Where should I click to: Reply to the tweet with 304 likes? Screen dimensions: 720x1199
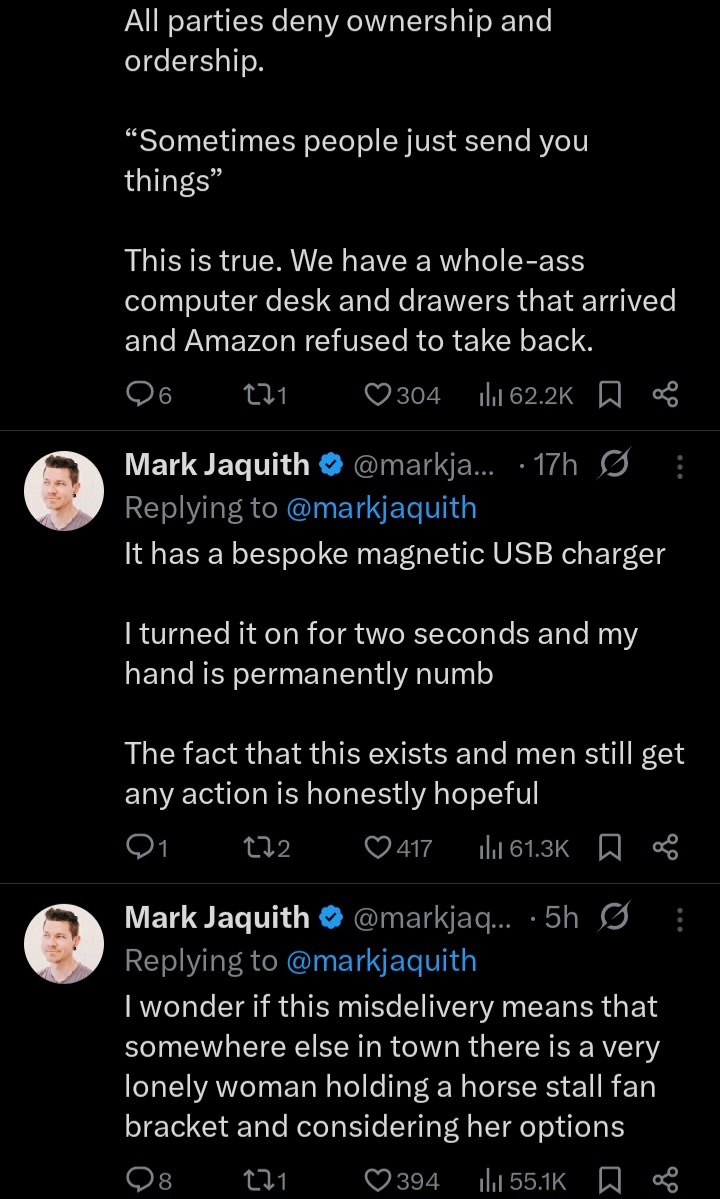[137, 395]
